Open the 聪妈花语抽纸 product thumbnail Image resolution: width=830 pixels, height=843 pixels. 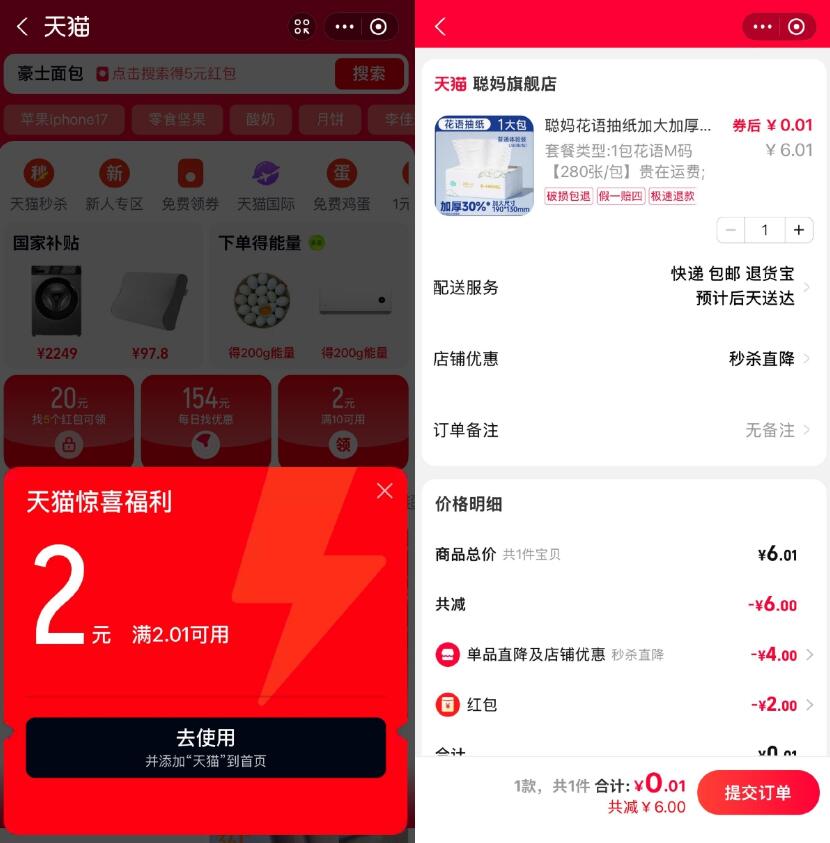484,166
